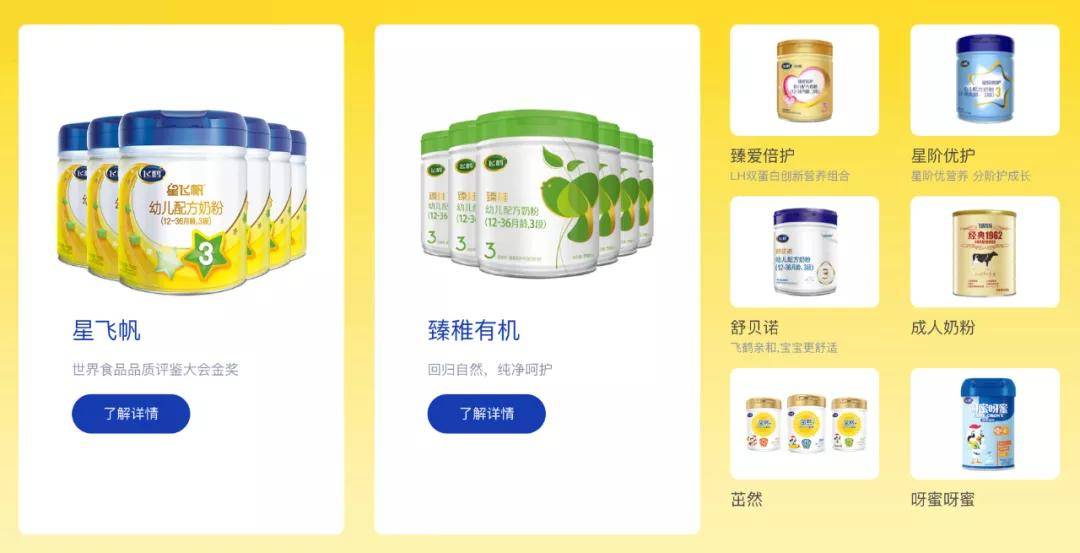This screenshot has width=1080, height=553.
Task: Select the 星阶优护 product tile
Action: (x=984, y=81)
